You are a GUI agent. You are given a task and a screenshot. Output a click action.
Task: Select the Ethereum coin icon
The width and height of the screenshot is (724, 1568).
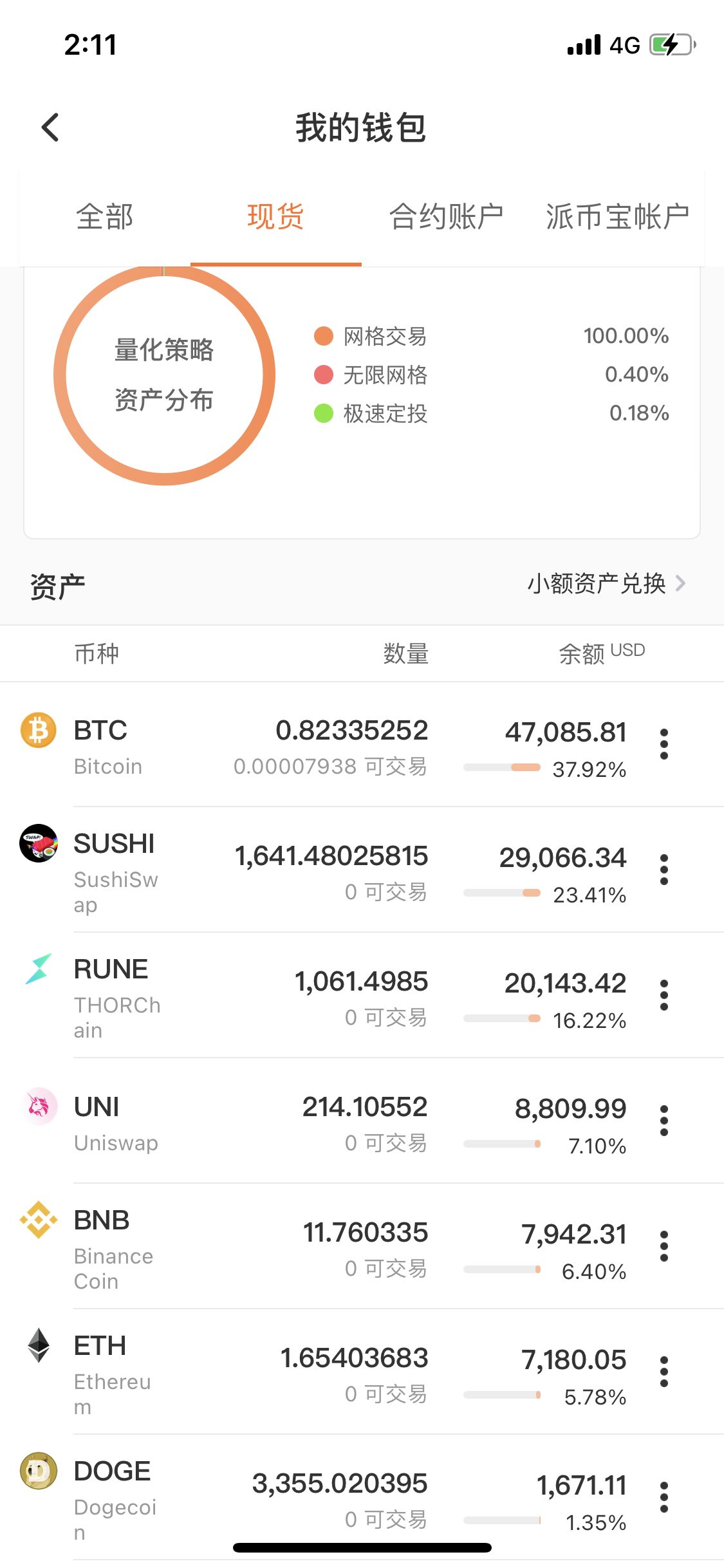click(x=38, y=1346)
